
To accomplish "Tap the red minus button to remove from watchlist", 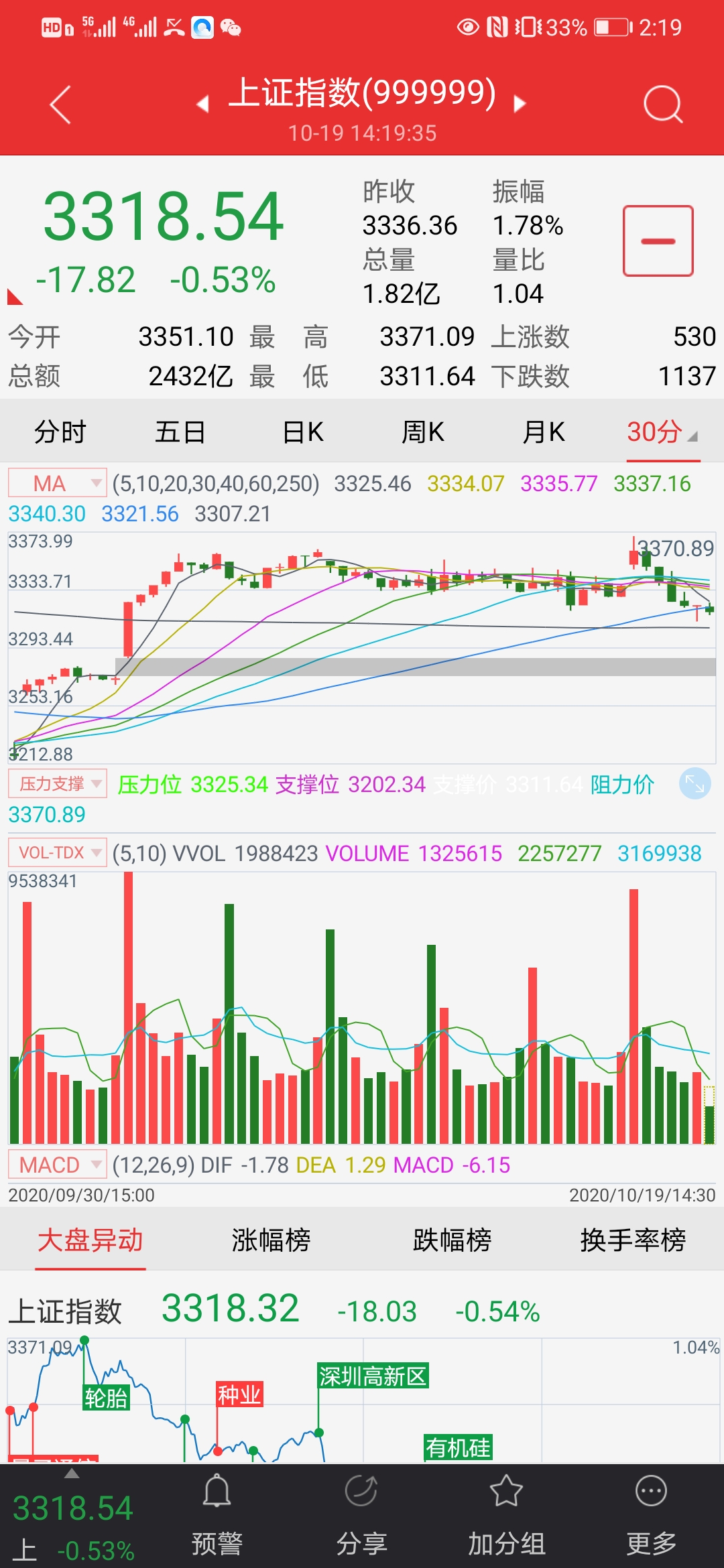I will coord(658,241).
